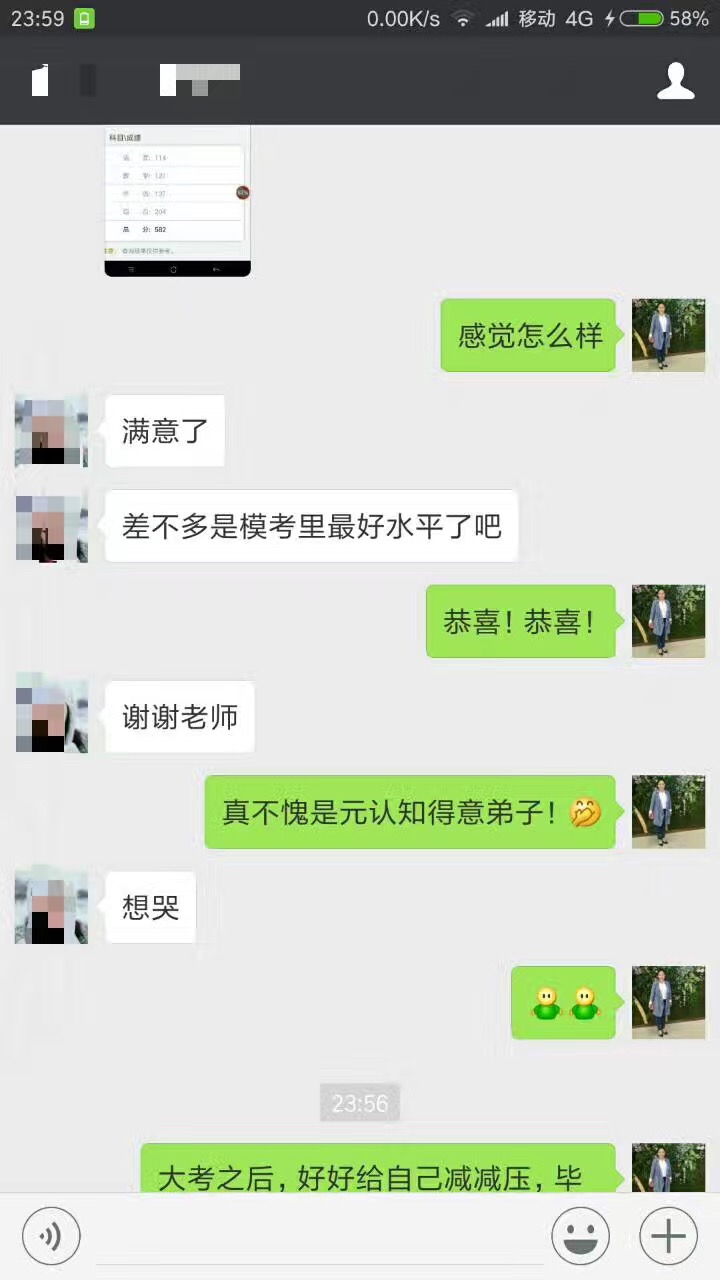Open the score screenshot image message
Screen dimensions: 720x1280
177,200
